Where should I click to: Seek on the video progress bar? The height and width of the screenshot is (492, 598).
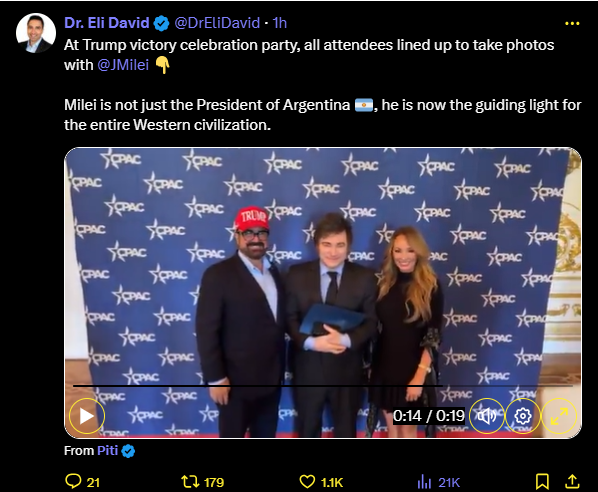pos(323,386)
